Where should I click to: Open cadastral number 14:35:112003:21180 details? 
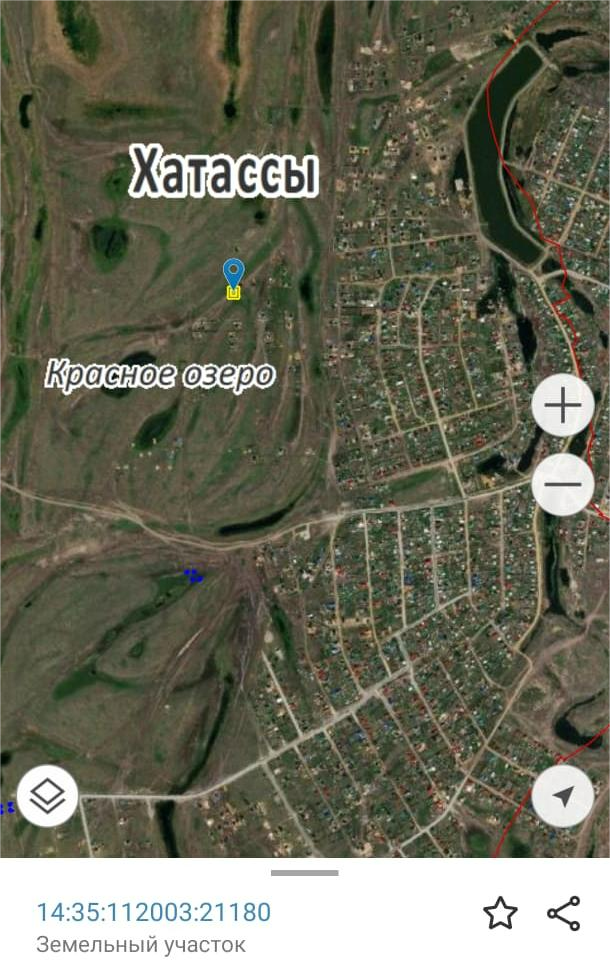click(154, 912)
